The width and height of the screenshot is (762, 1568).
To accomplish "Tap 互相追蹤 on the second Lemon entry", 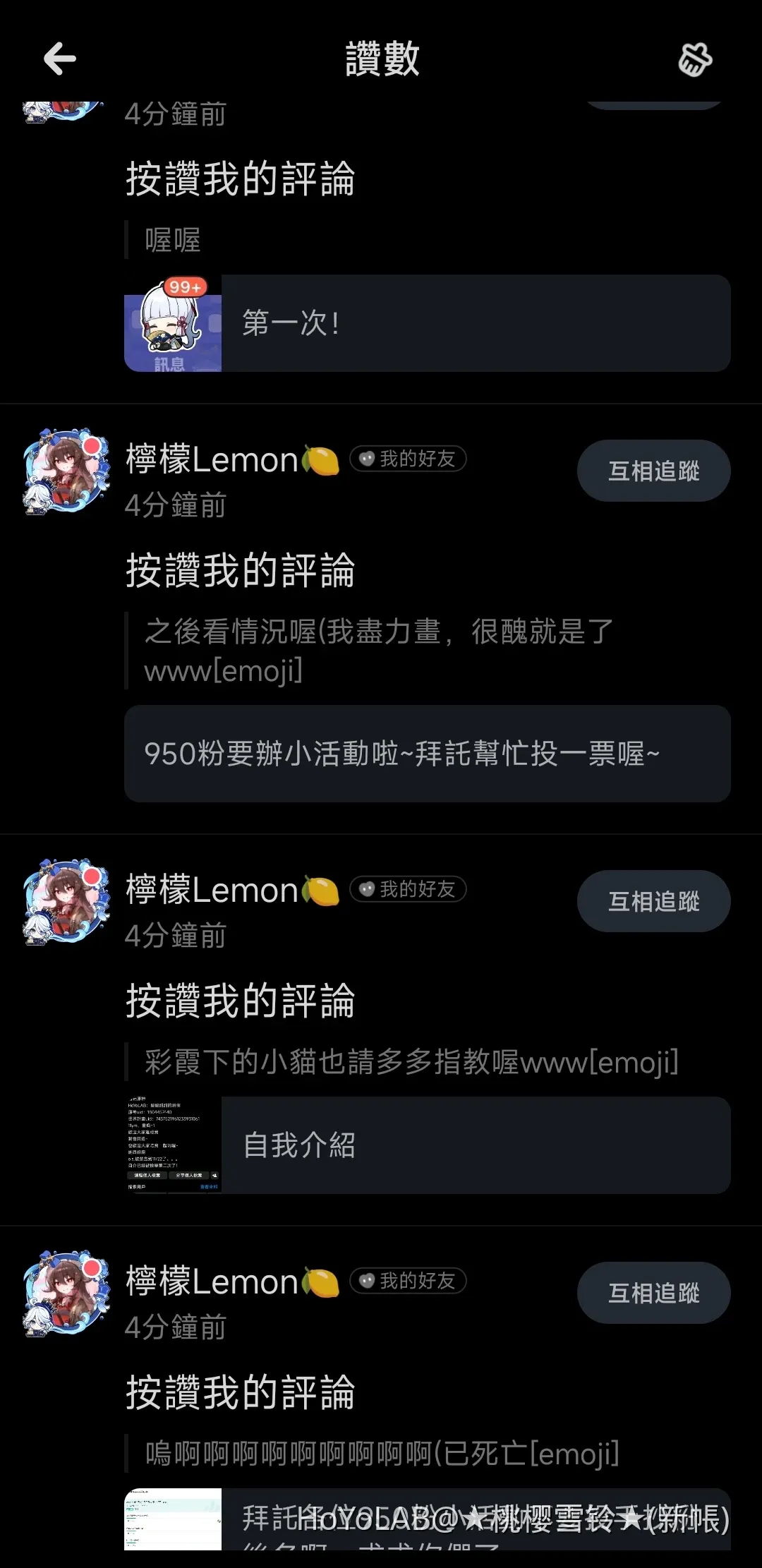I will [x=653, y=901].
